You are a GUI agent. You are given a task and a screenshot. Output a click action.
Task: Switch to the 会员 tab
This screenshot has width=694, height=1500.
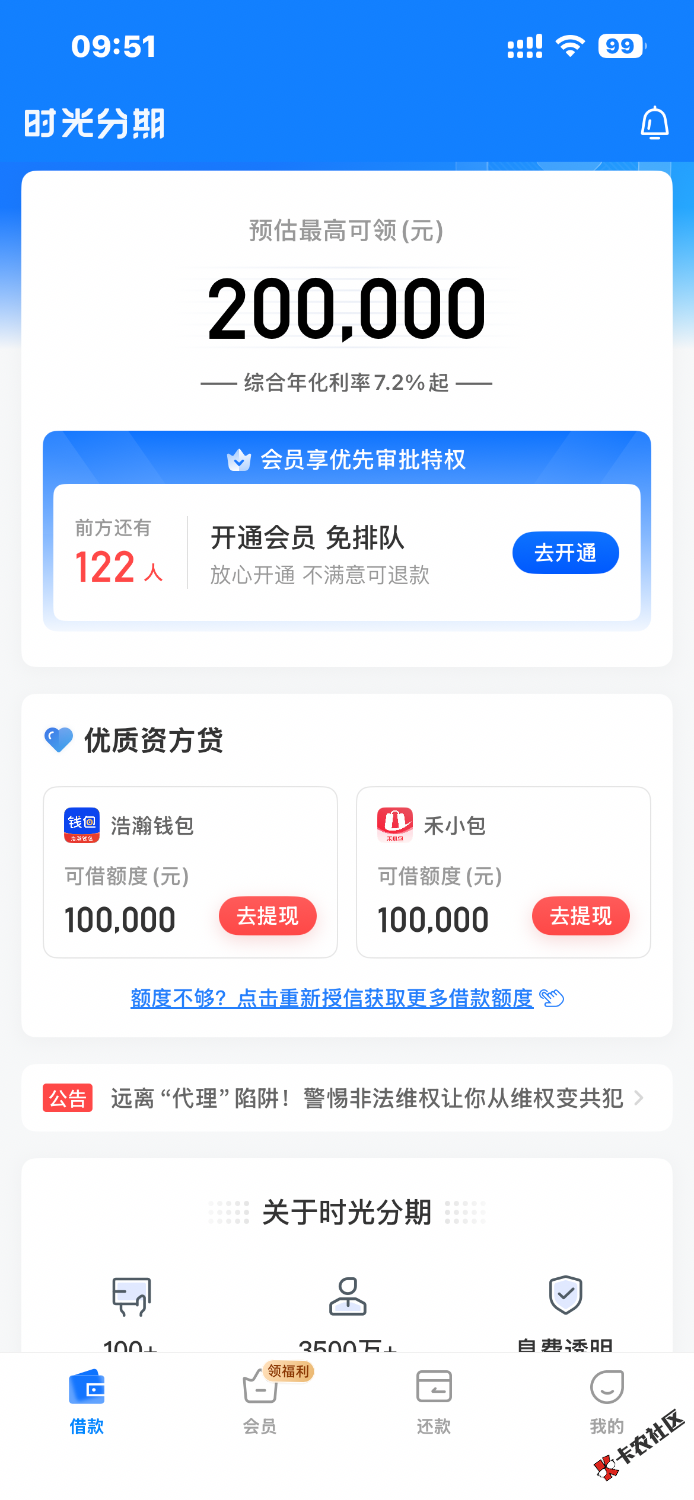pos(260,1400)
